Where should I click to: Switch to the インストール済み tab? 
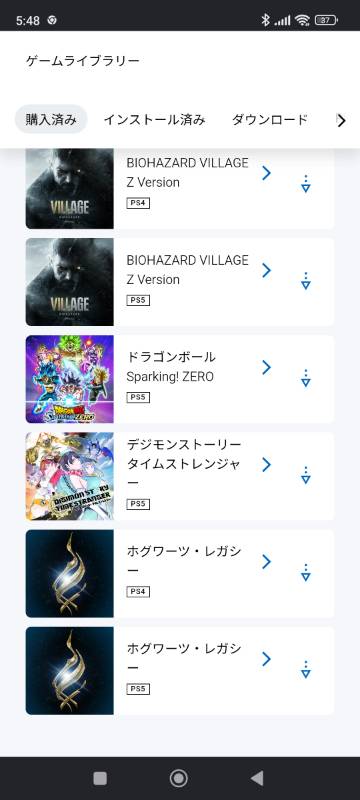click(x=155, y=119)
